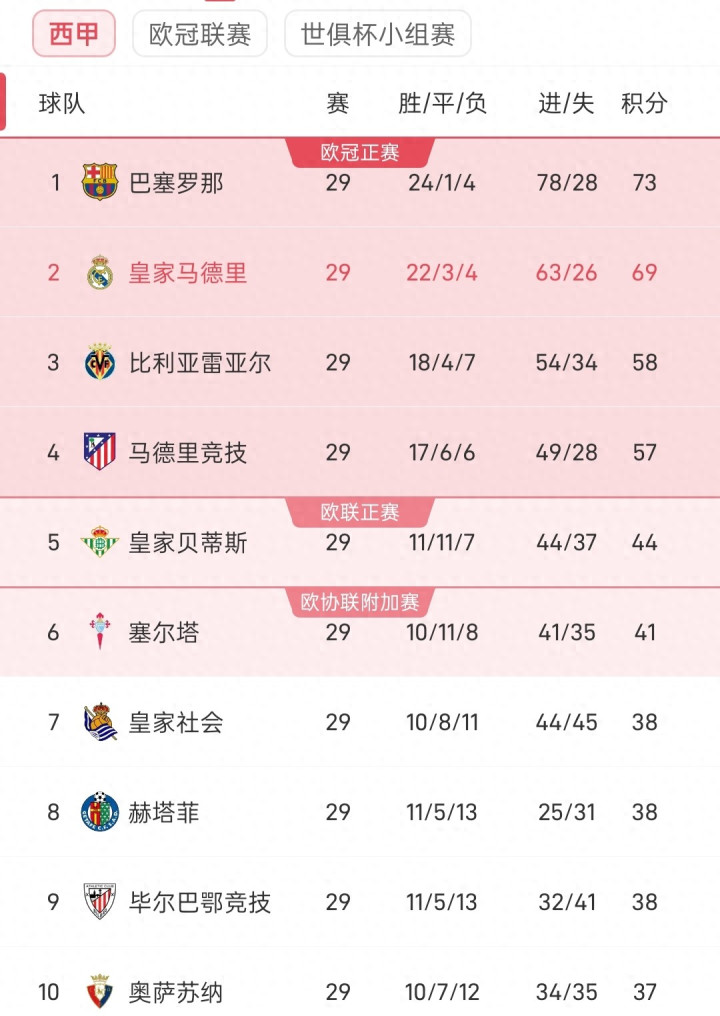The width and height of the screenshot is (720, 1016).
Task: Open the 巴塞罗那 team row
Action: pos(360,183)
